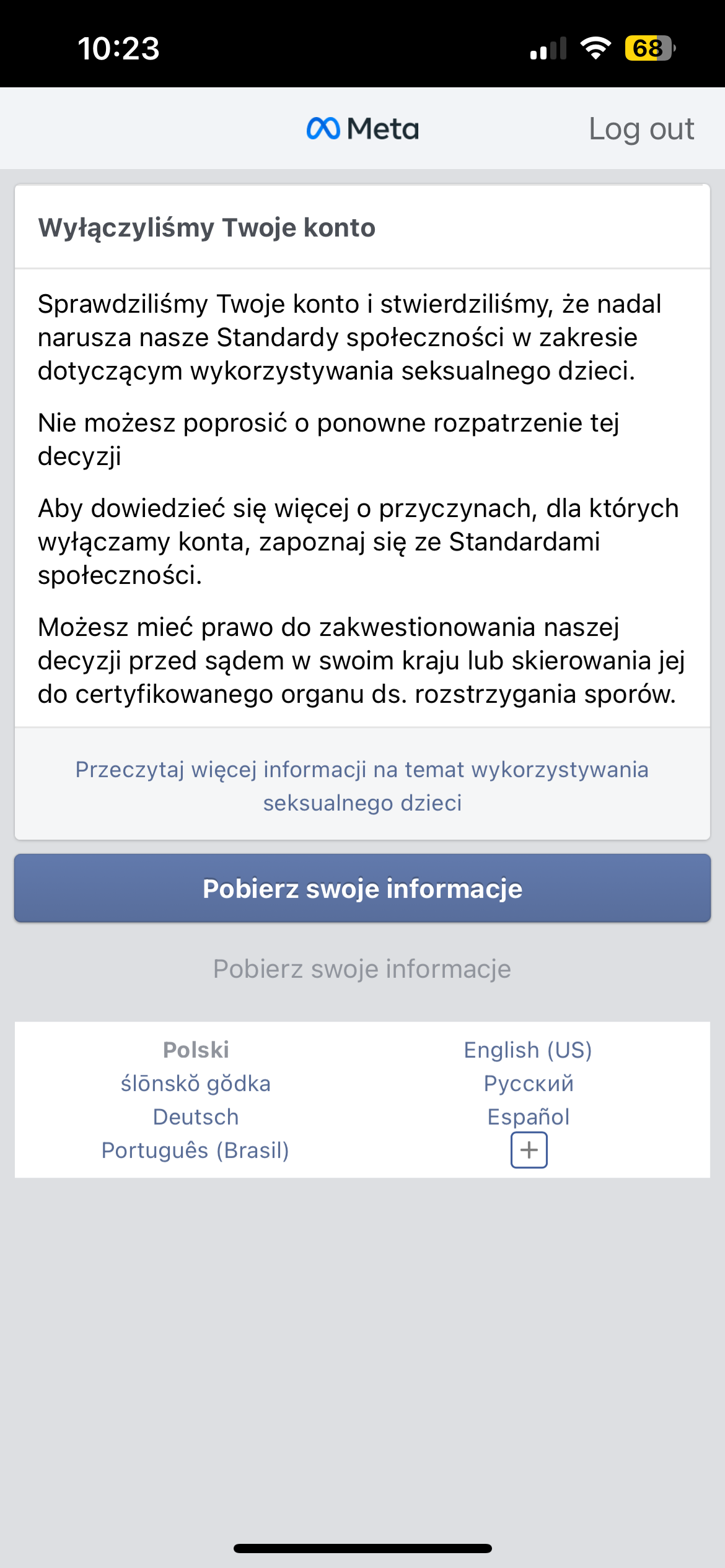The height and width of the screenshot is (1568, 725).
Task: Tap Log out in the header
Action: click(641, 129)
